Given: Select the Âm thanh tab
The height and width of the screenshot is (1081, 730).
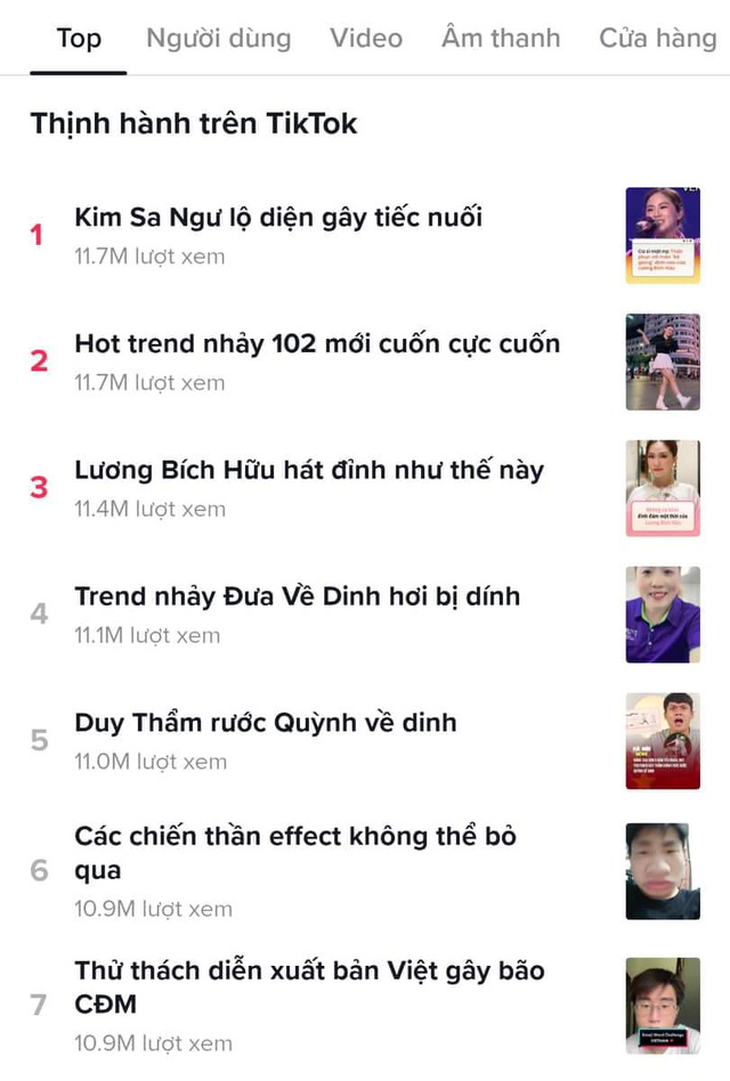Looking at the screenshot, I should click(x=500, y=38).
